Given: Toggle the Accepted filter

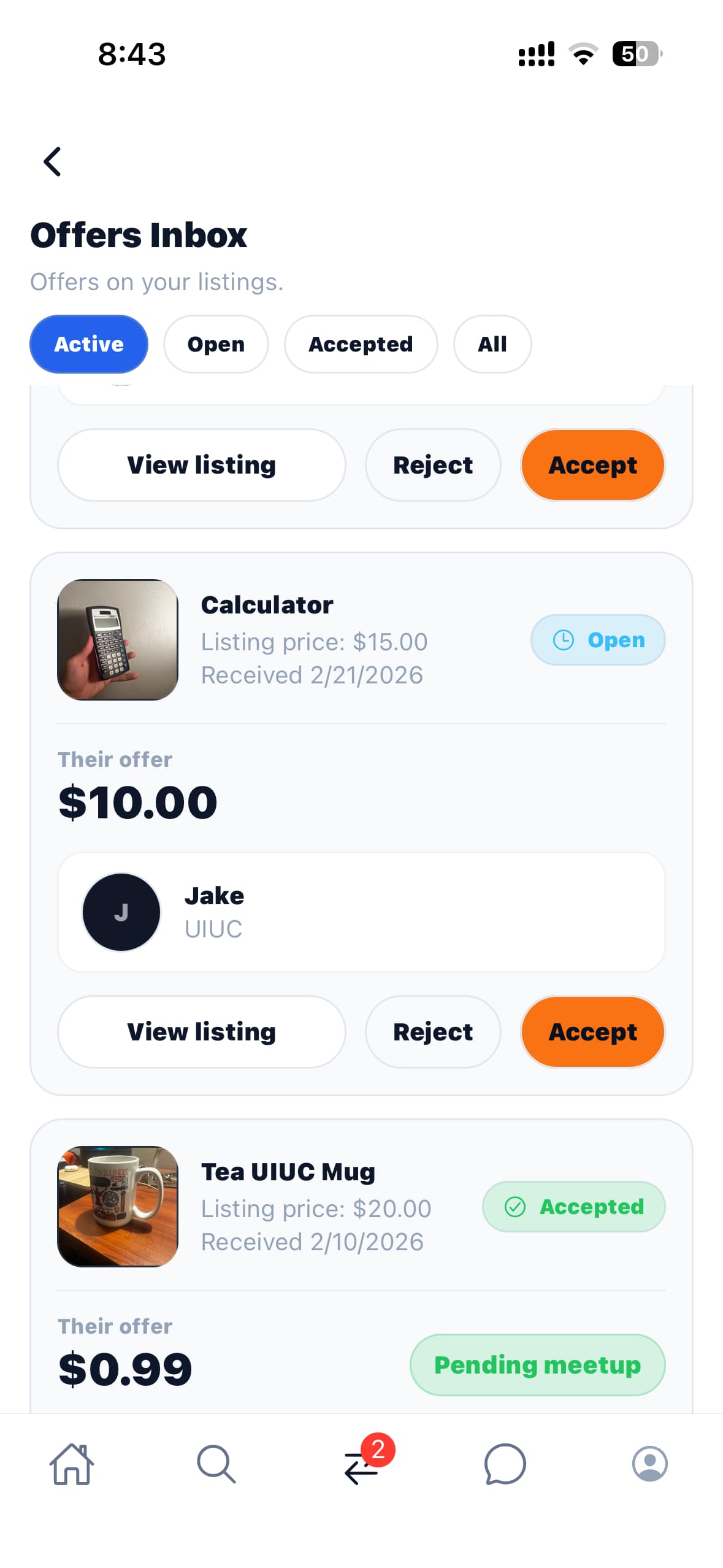Looking at the screenshot, I should (x=361, y=344).
